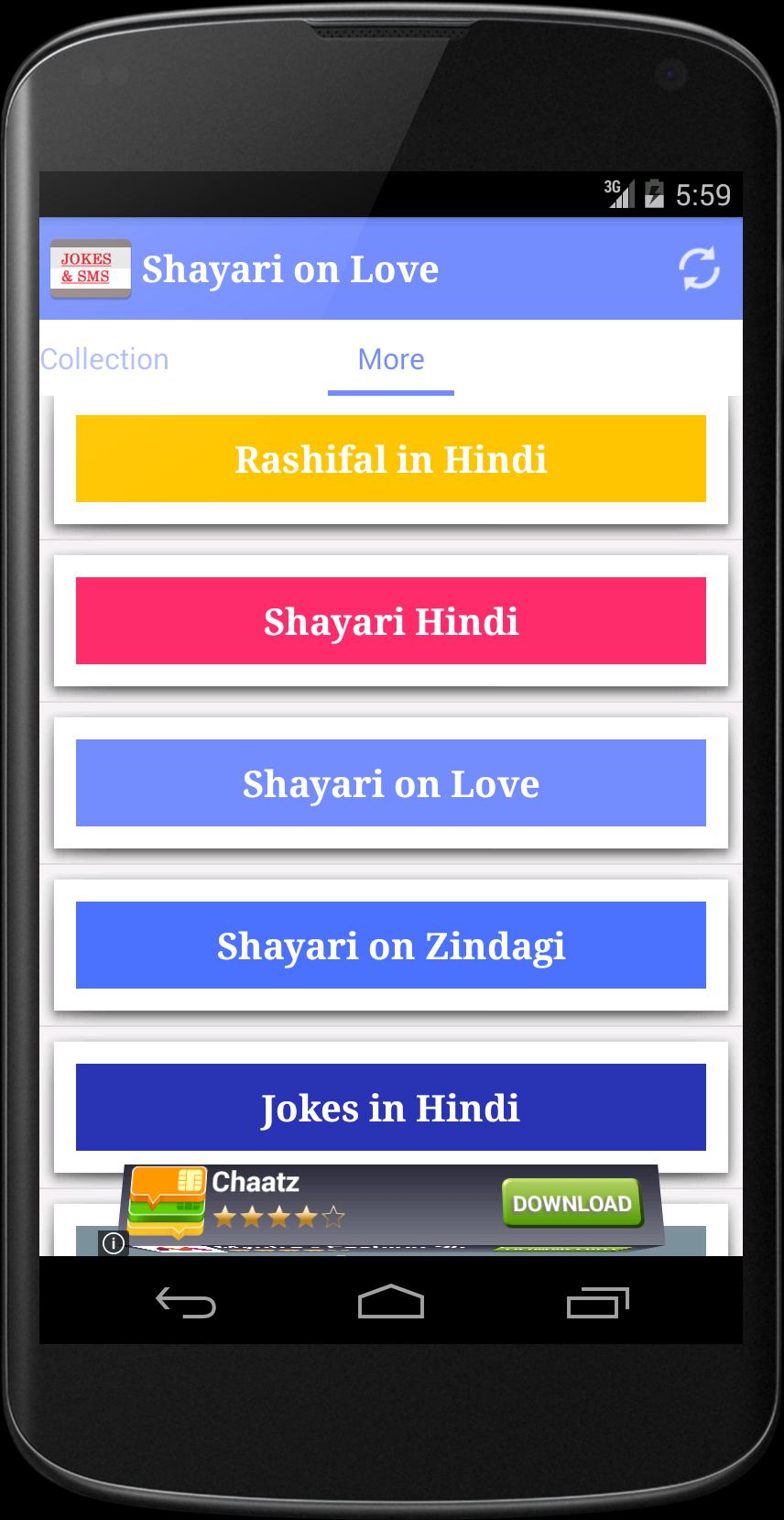The image size is (784, 1520).
Task: Tap the refresh icon in app bar
Action: (698, 269)
